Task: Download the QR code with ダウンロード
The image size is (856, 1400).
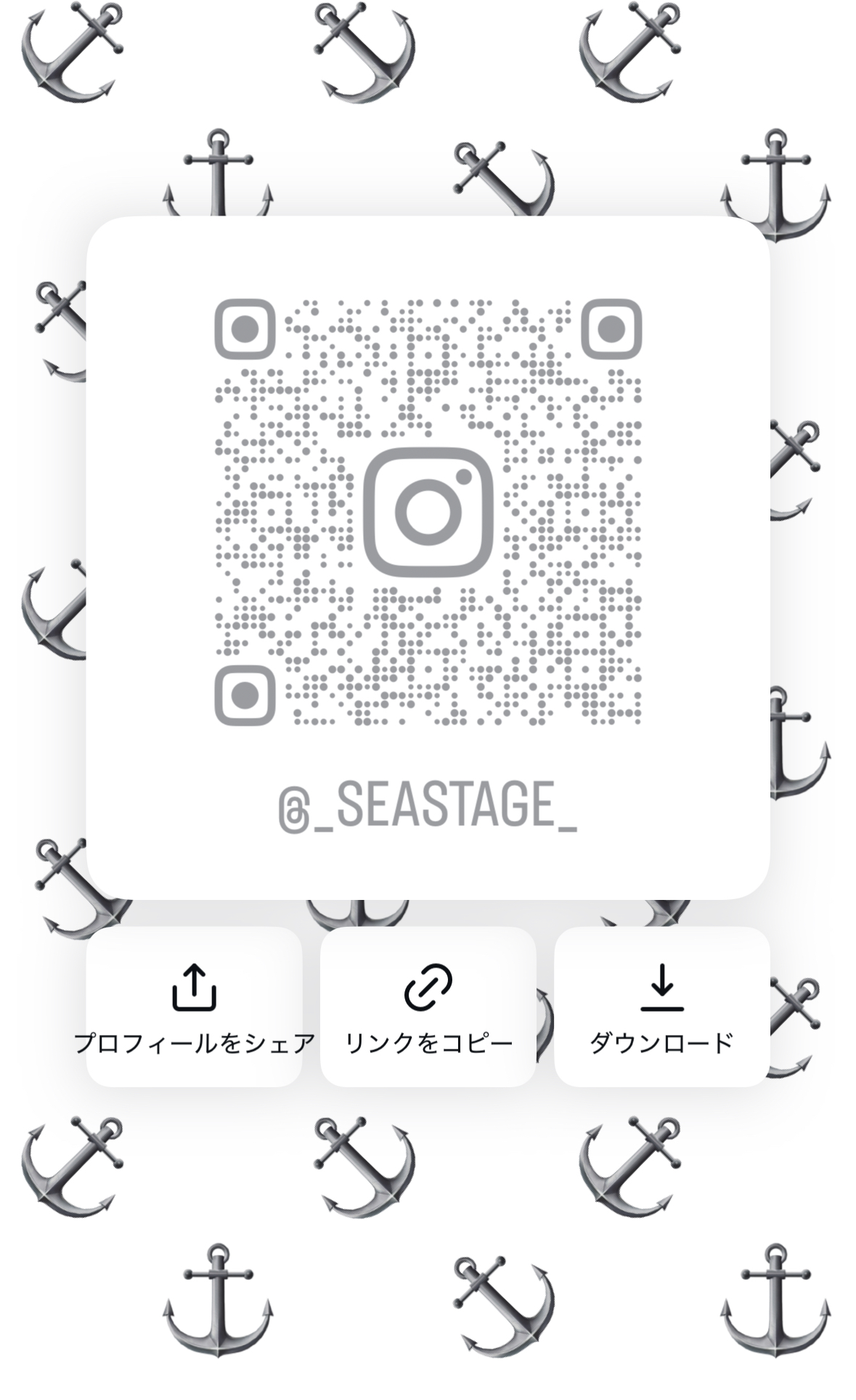Action: pos(661,1006)
